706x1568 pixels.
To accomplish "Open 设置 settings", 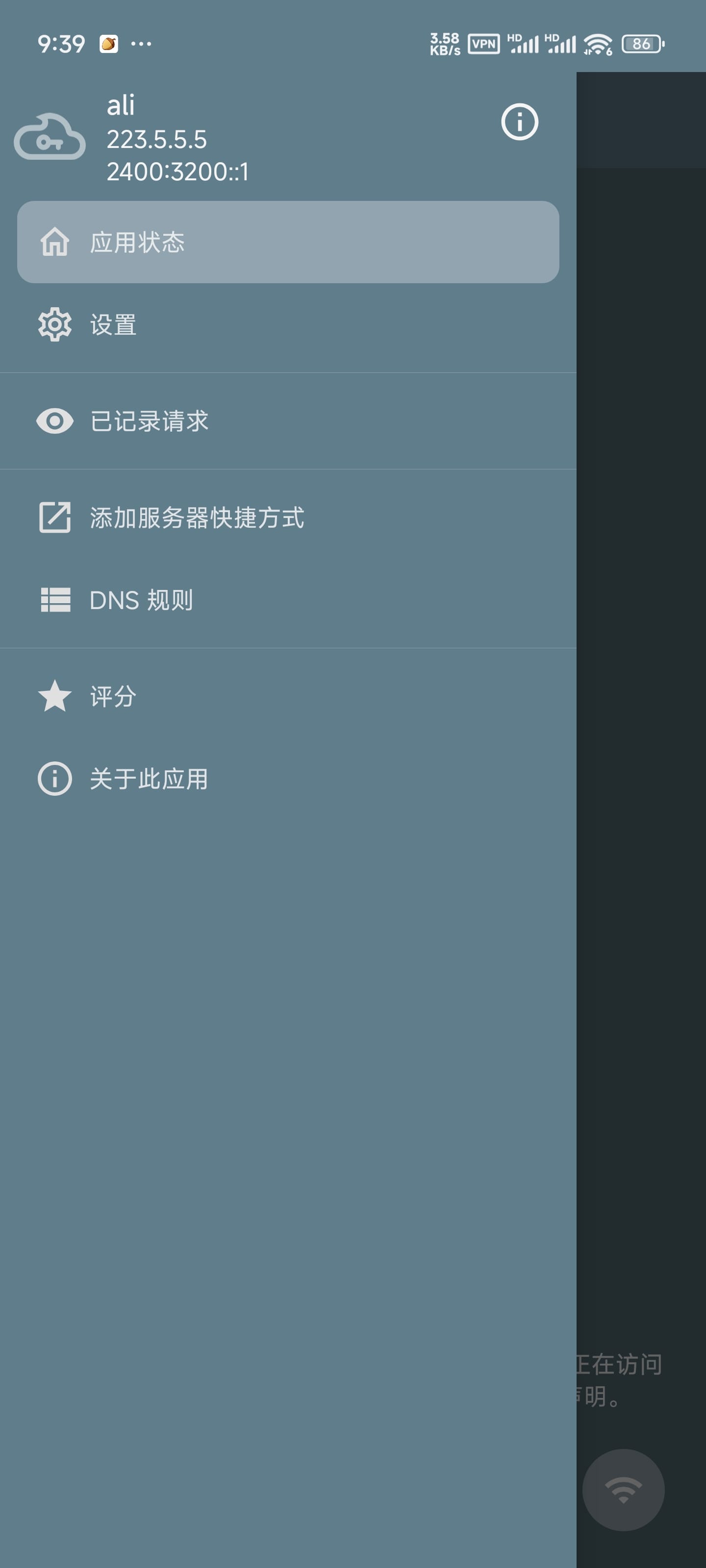I will (287, 324).
